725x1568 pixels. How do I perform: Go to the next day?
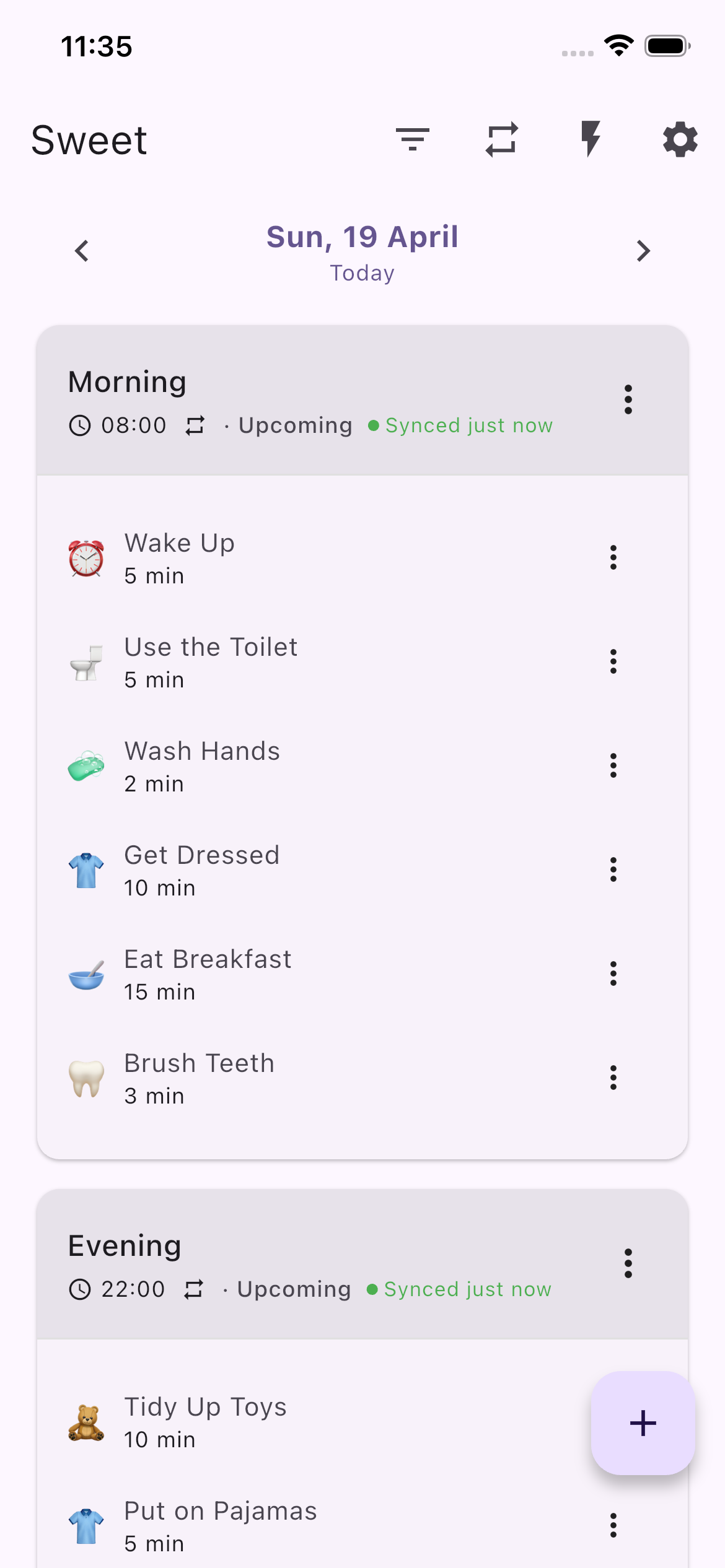tap(643, 251)
